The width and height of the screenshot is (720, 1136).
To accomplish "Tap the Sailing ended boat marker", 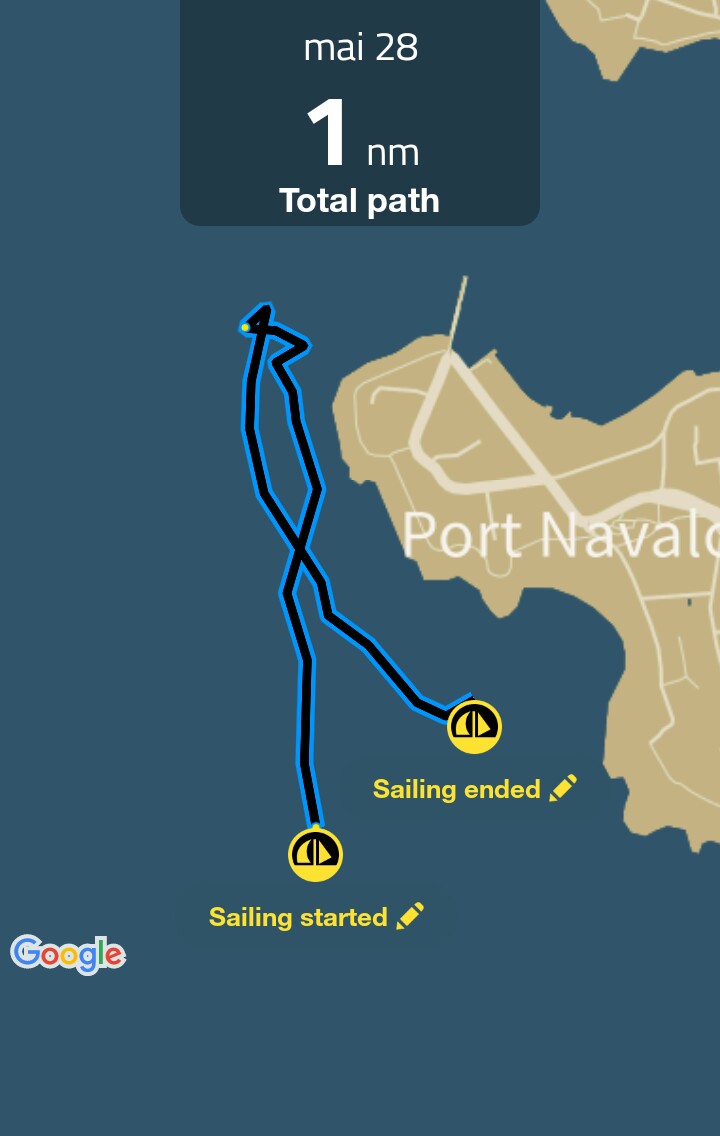I will tap(474, 726).
